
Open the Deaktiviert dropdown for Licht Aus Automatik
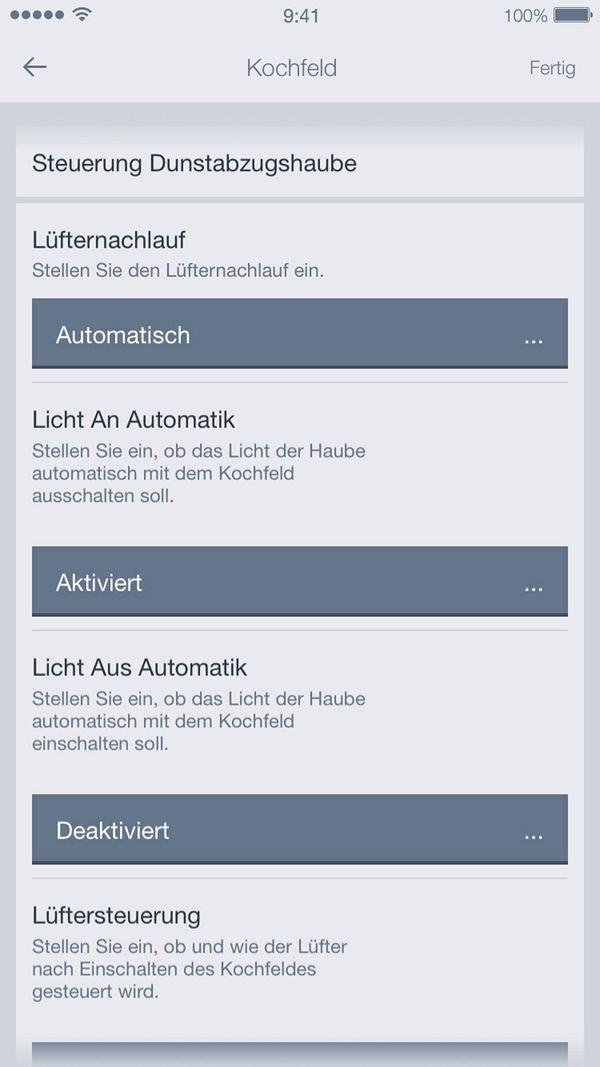pyautogui.click(x=299, y=830)
